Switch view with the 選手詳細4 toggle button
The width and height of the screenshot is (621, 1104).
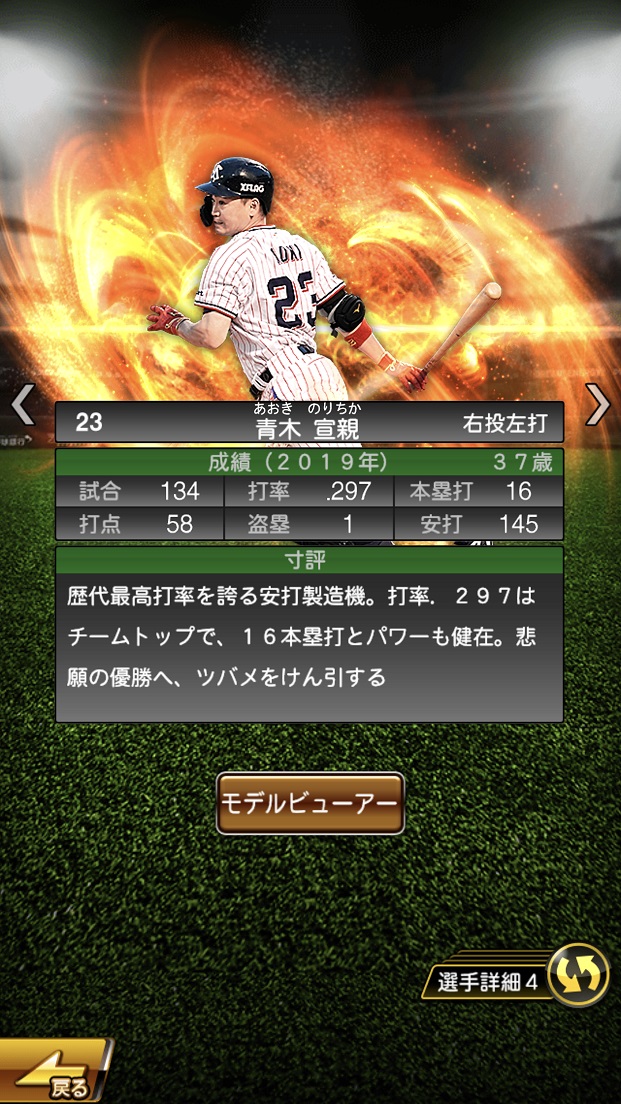tap(579, 975)
